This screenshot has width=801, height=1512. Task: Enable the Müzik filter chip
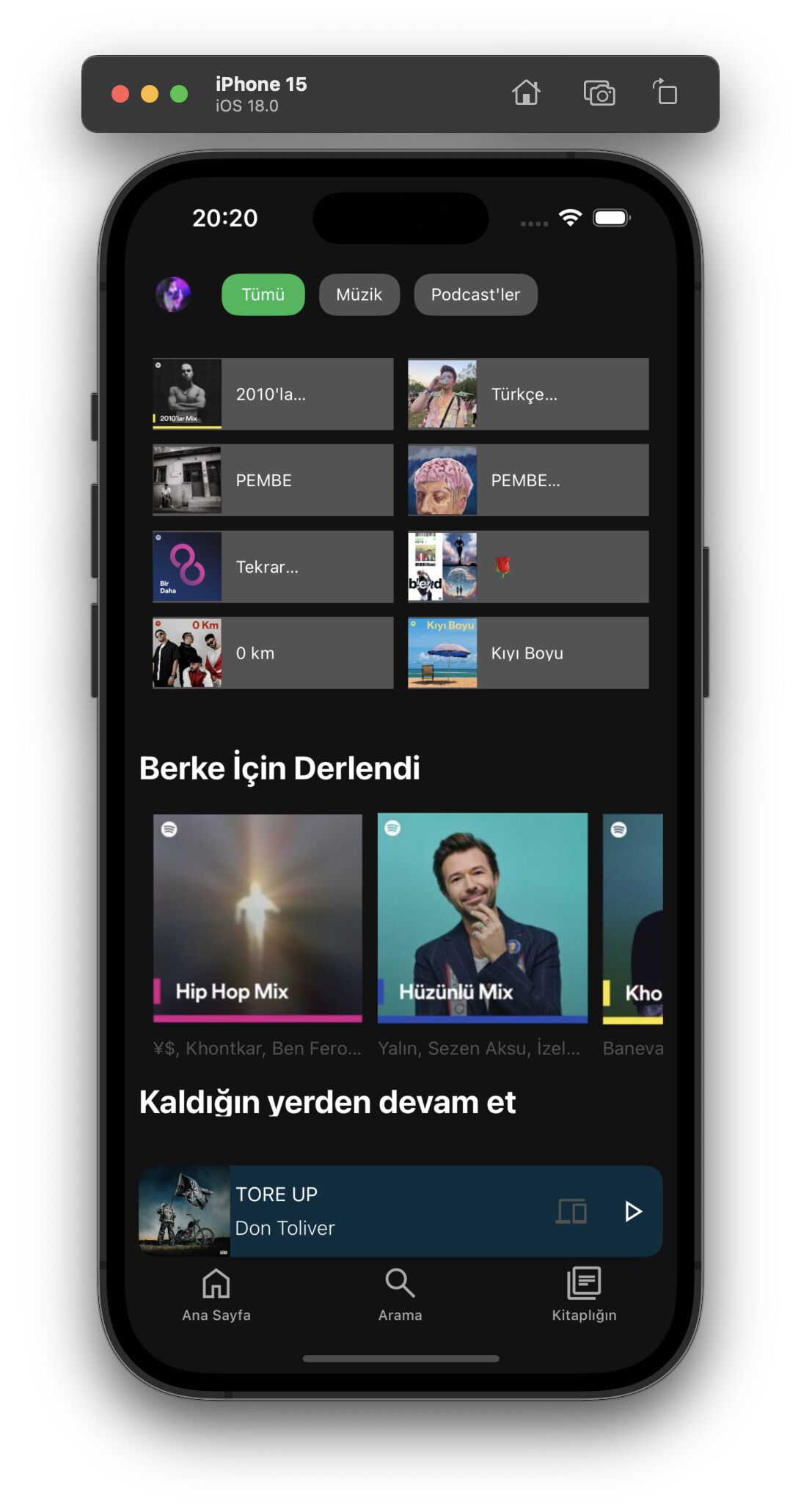[x=359, y=294]
